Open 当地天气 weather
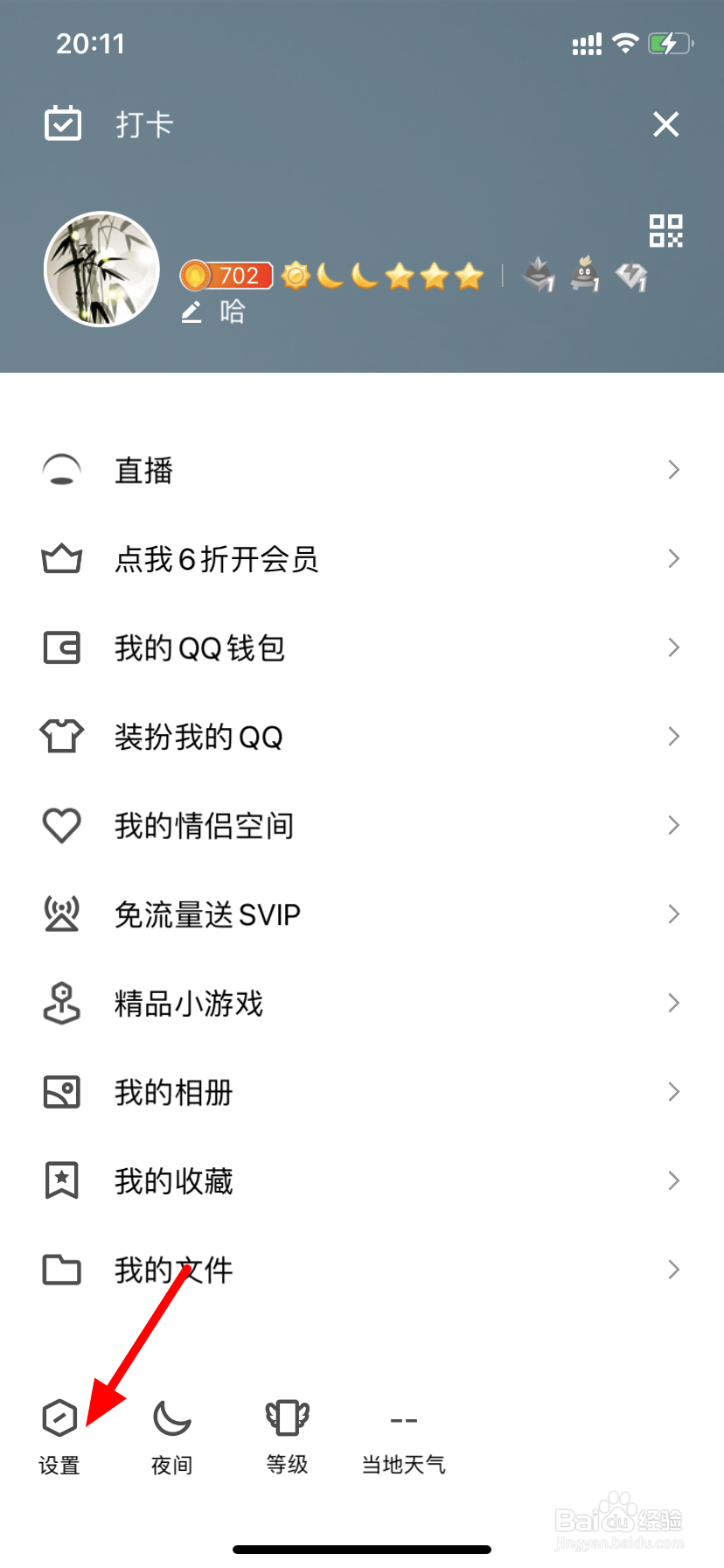This screenshot has width=724, height=1568. 404,1437
